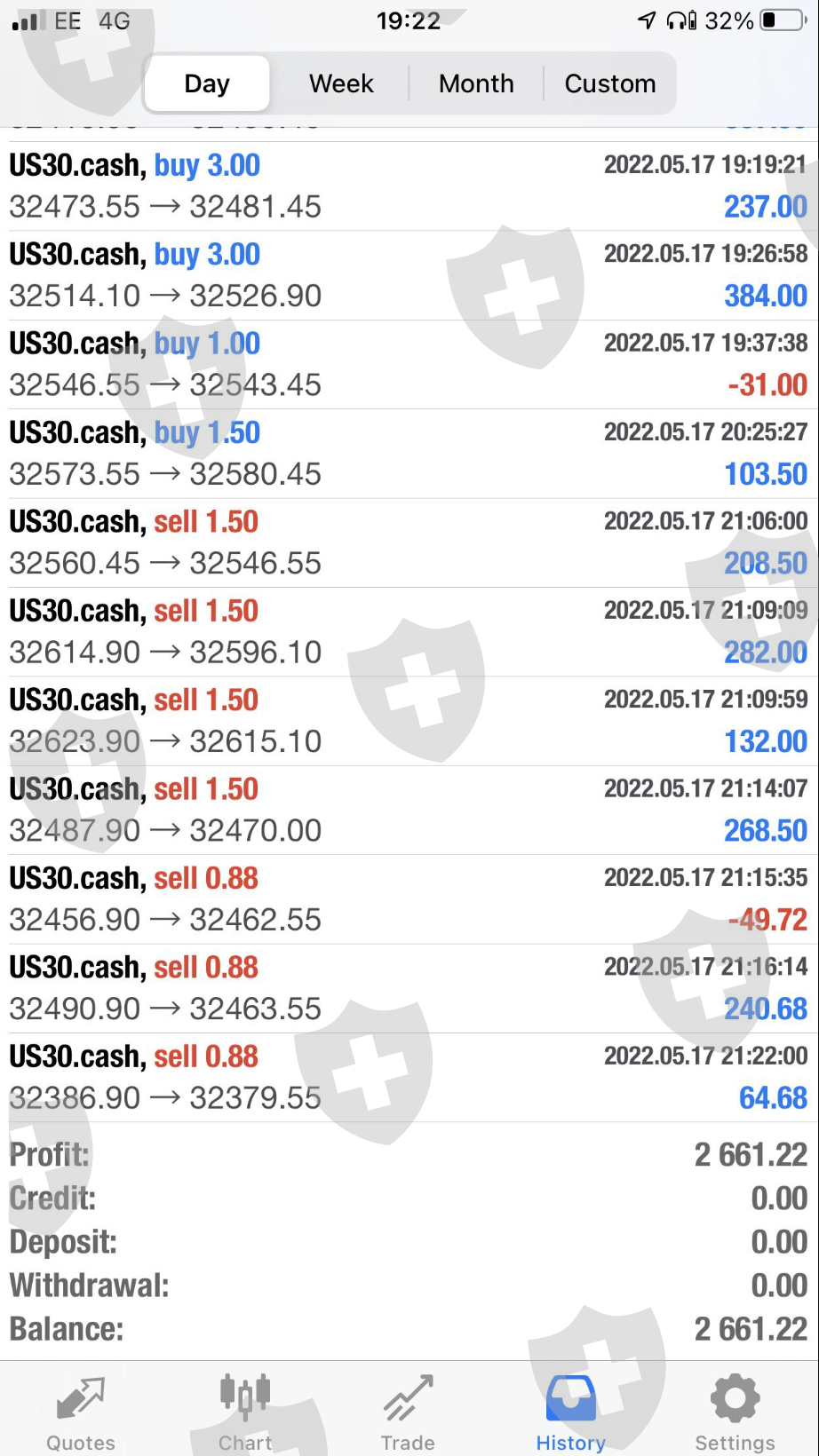The height and width of the screenshot is (1456, 819).
Task: Select the Month period filter
Action: 476,83
